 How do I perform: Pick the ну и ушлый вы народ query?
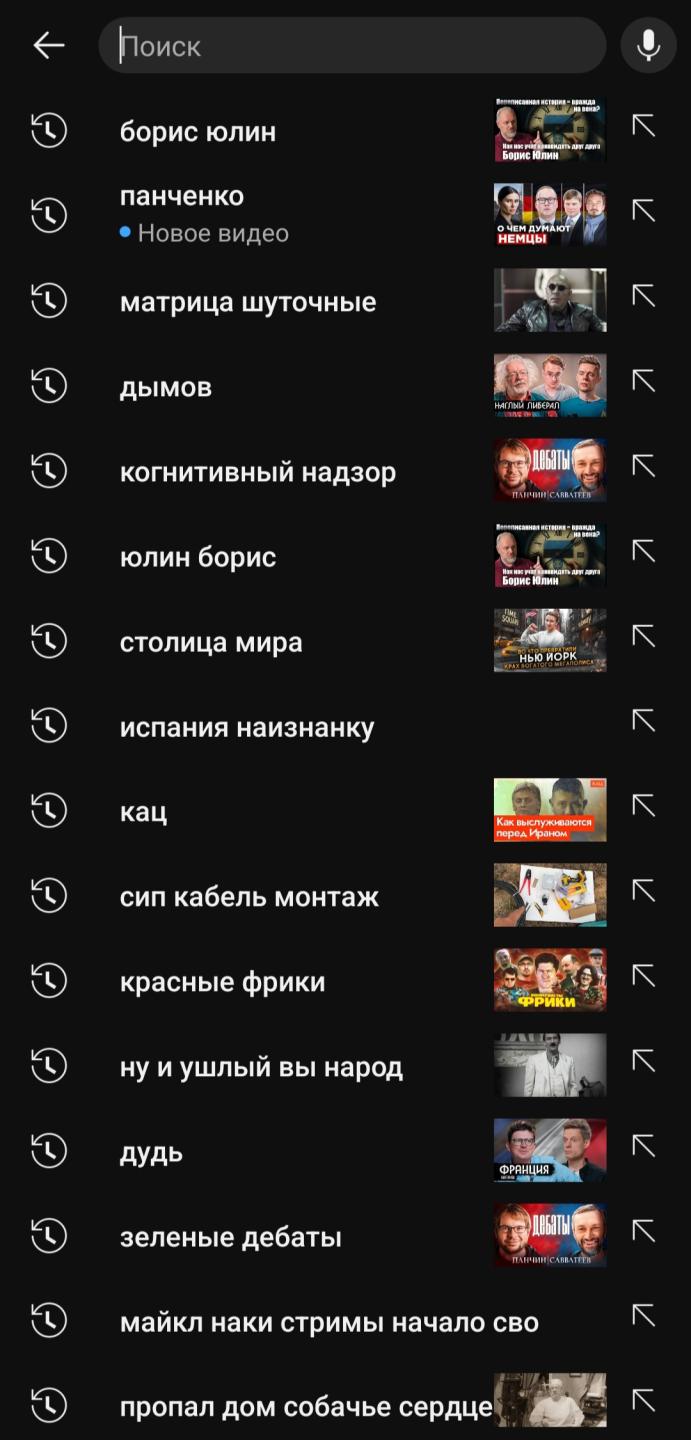[x=261, y=1067]
